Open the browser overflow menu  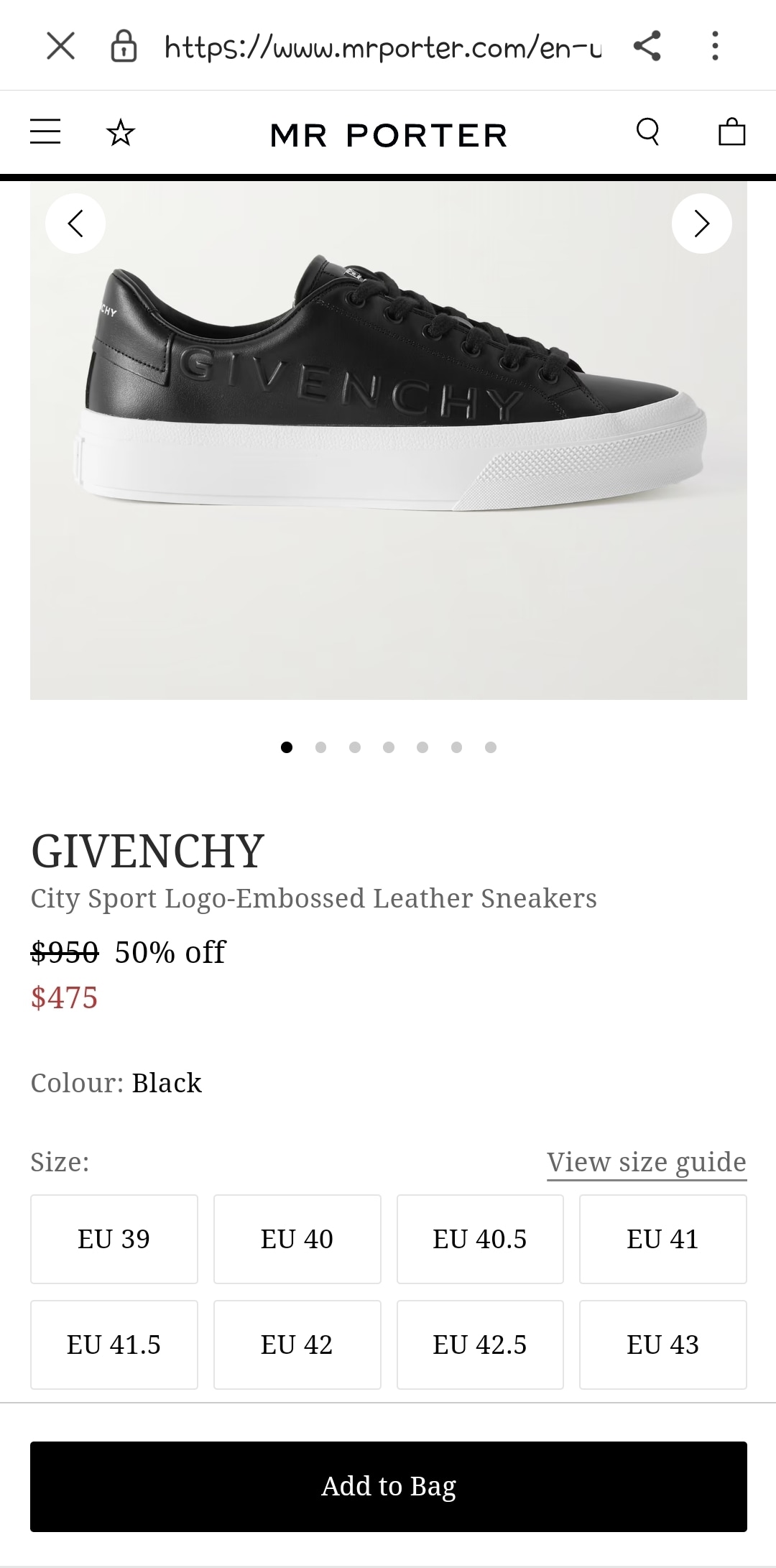[714, 47]
